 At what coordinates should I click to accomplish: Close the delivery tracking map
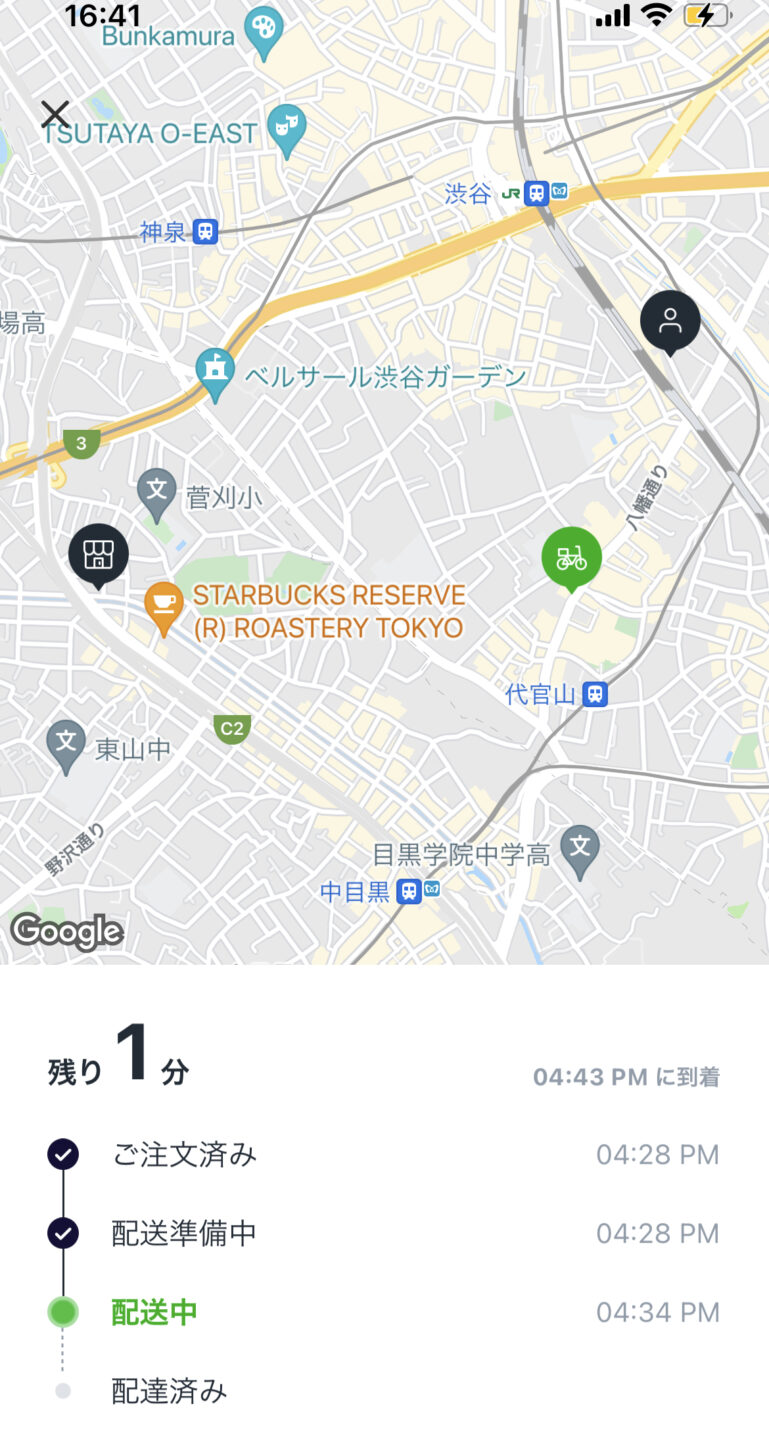tap(55, 114)
